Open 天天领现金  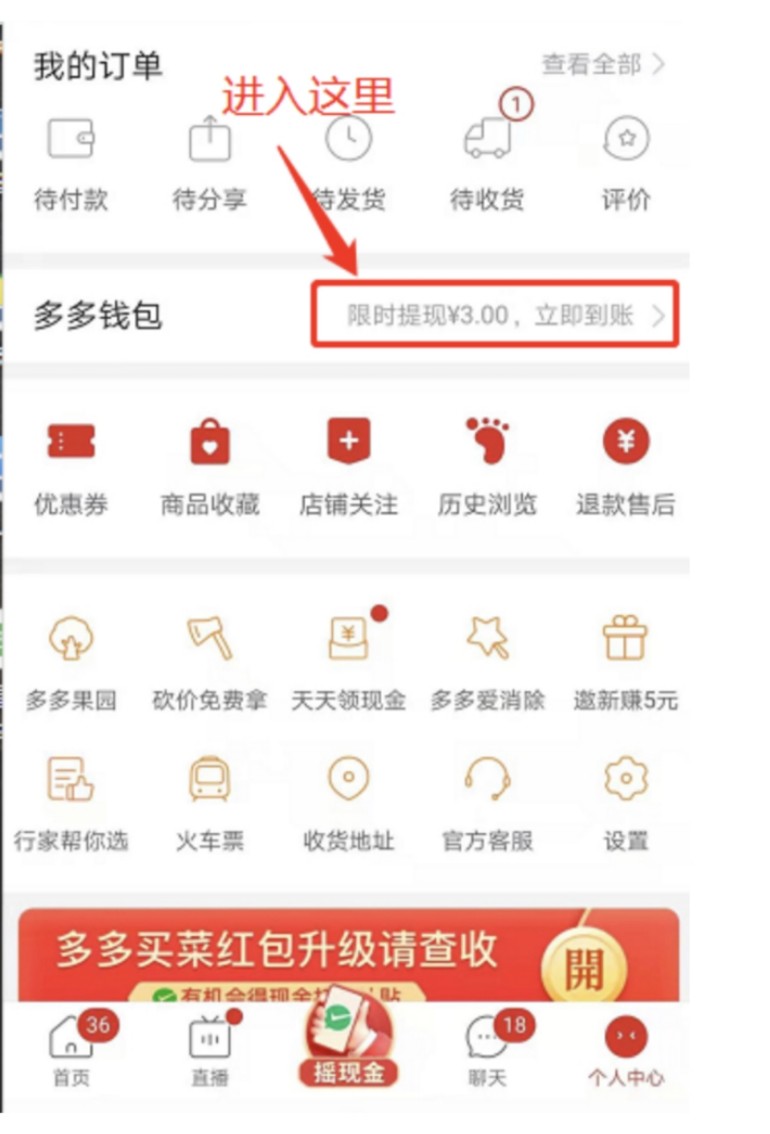[x=348, y=661]
